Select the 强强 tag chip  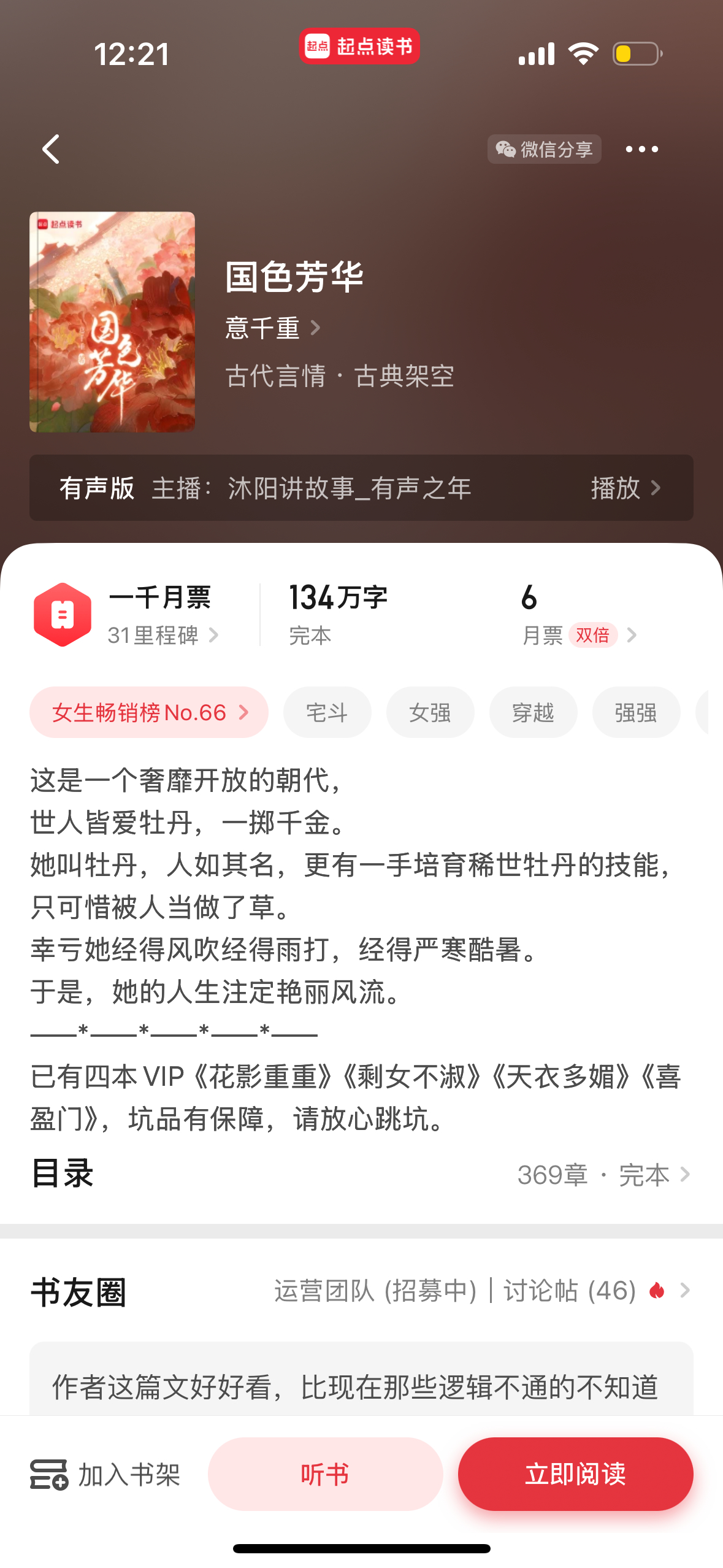pos(636,712)
